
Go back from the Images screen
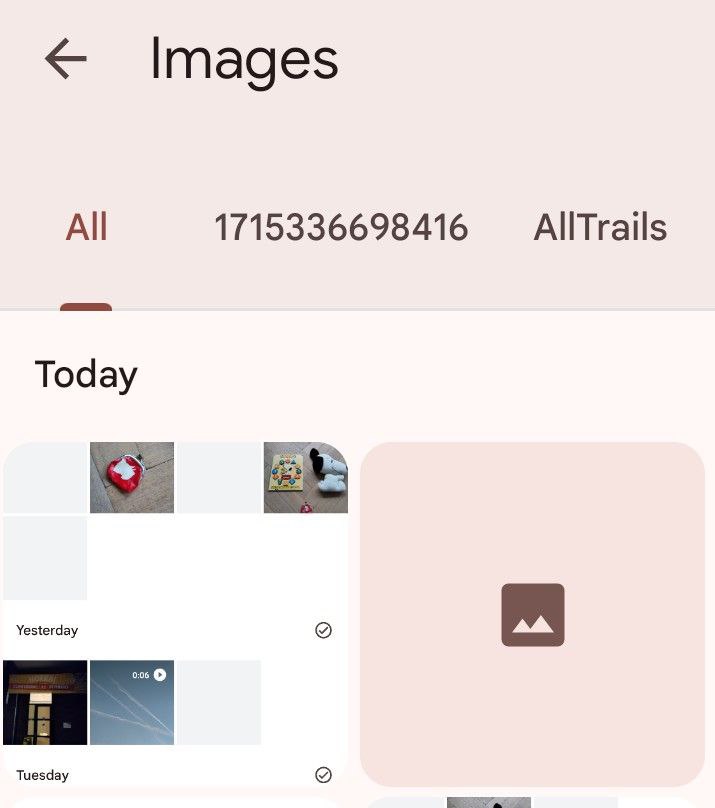66,60
